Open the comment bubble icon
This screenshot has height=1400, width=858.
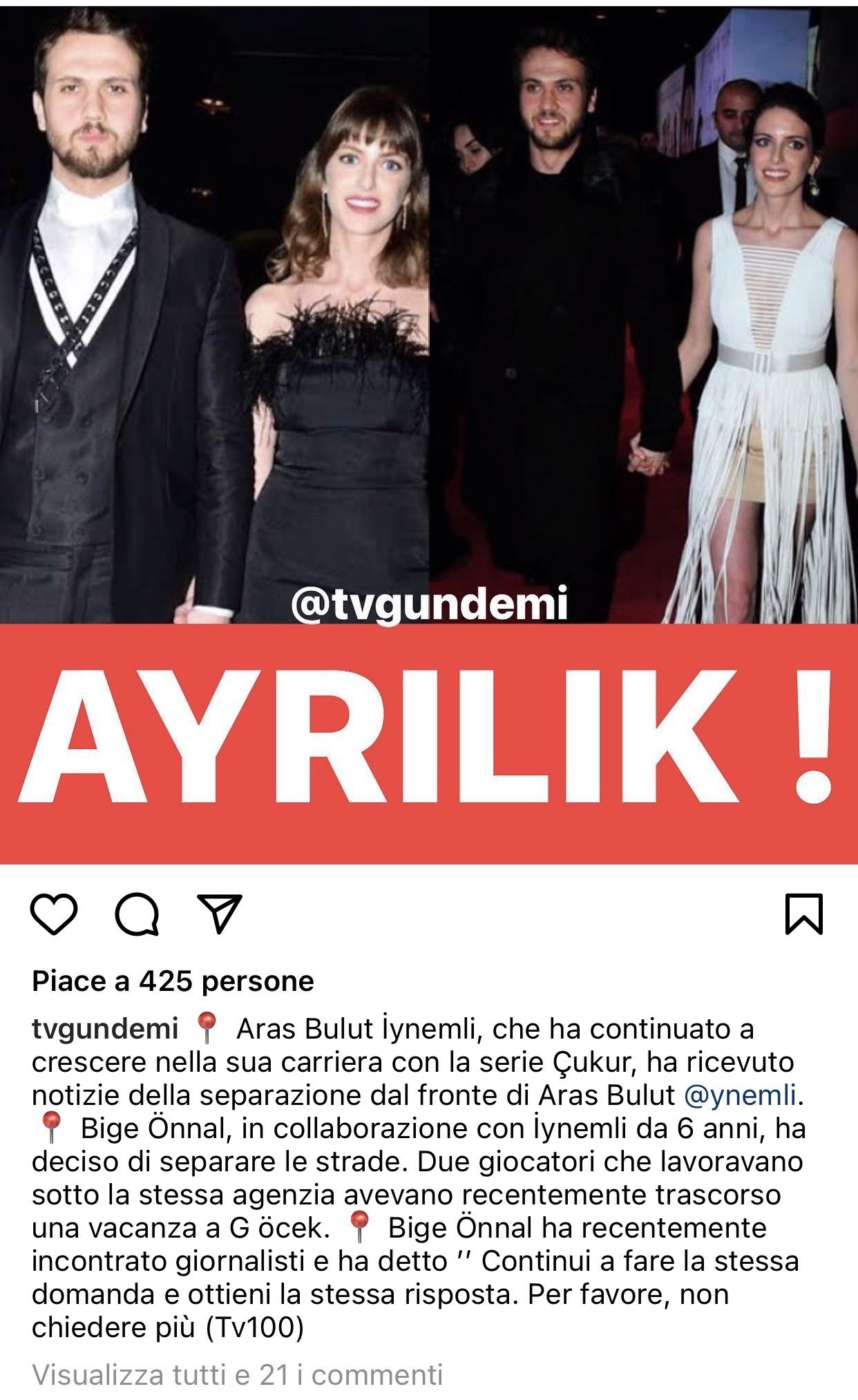(137, 914)
